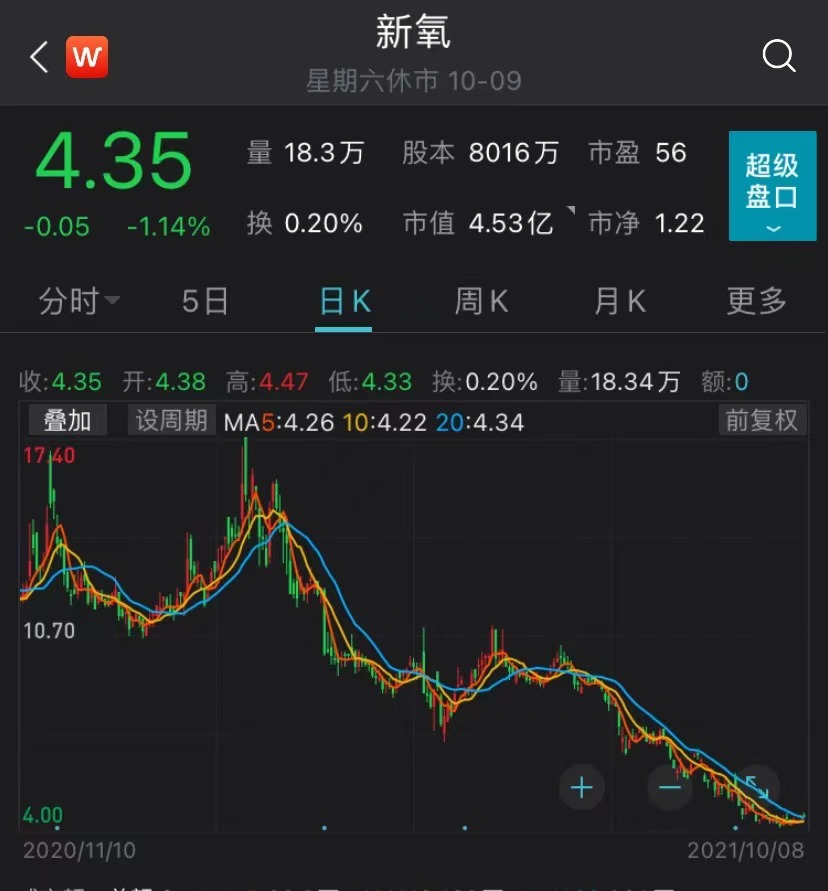Click the trend arrow beside the 市值 value
The height and width of the screenshot is (891, 828).
pos(568,210)
